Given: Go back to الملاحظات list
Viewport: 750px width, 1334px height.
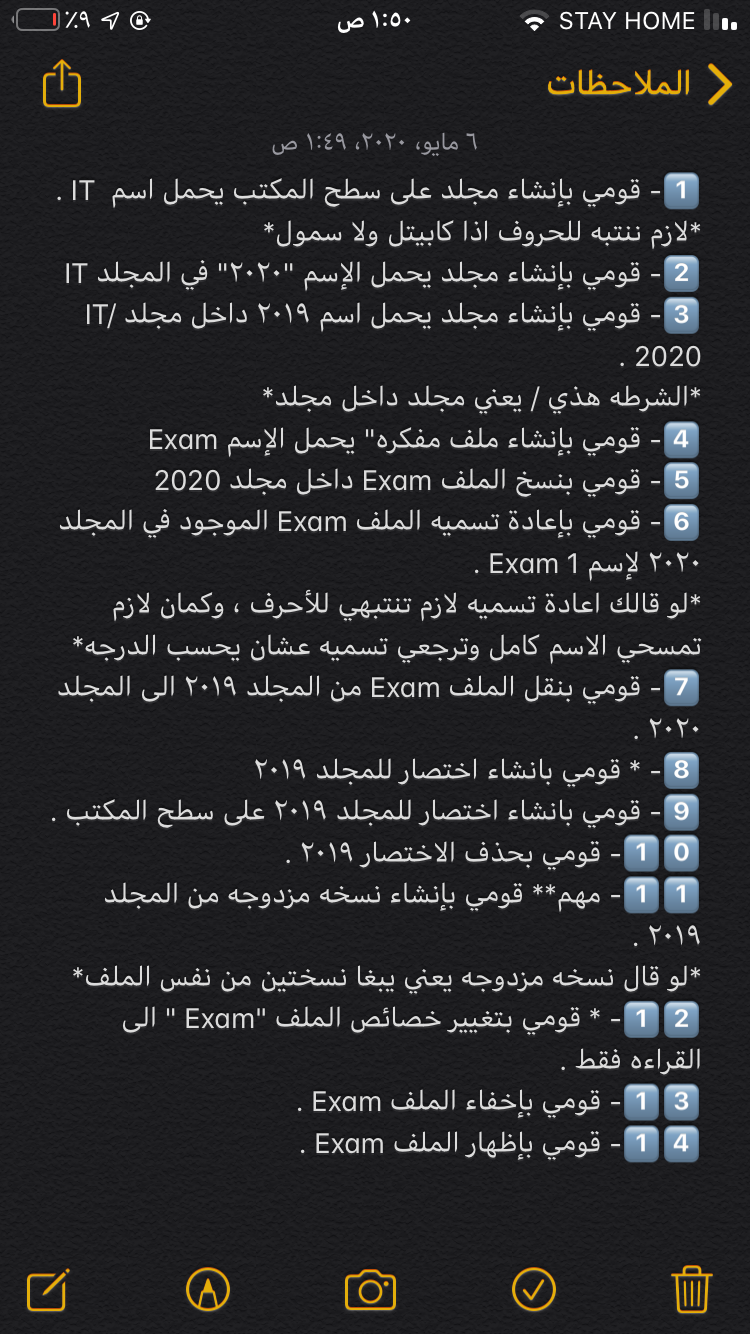Looking at the screenshot, I should click(x=640, y=84).
